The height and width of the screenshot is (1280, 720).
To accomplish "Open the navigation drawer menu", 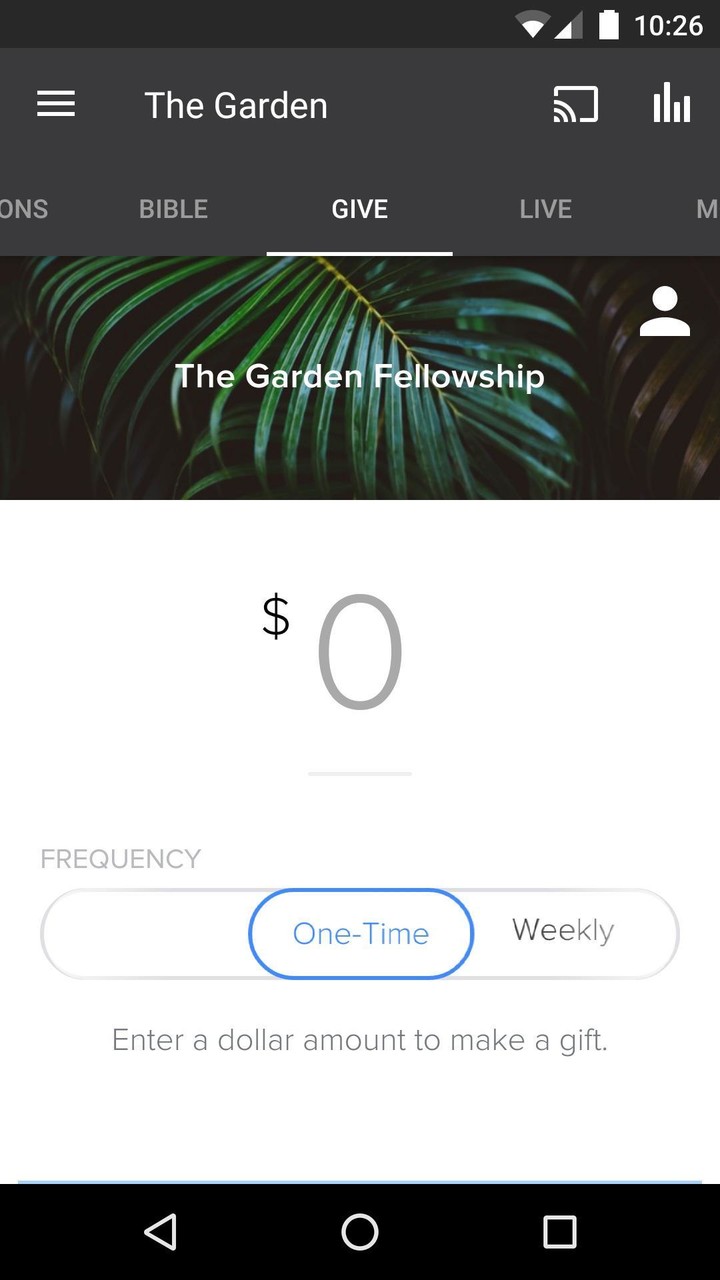I will pos(56,104).
